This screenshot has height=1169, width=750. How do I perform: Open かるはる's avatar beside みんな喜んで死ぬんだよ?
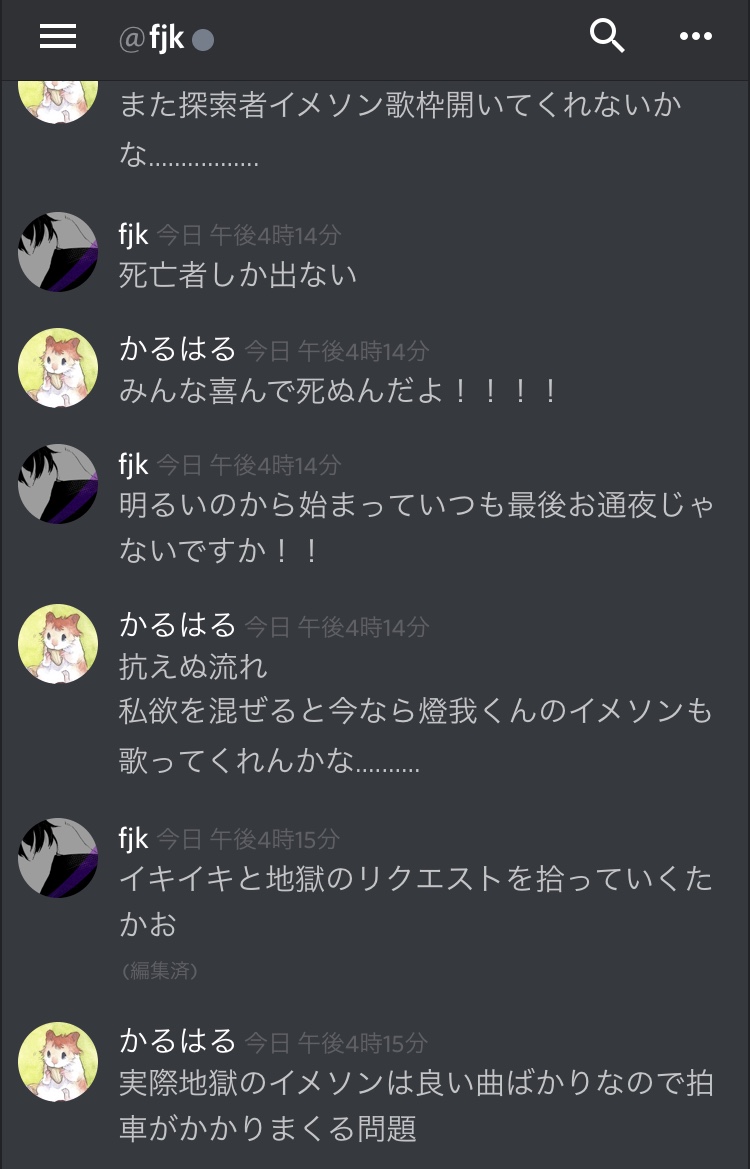pos(58,368)
